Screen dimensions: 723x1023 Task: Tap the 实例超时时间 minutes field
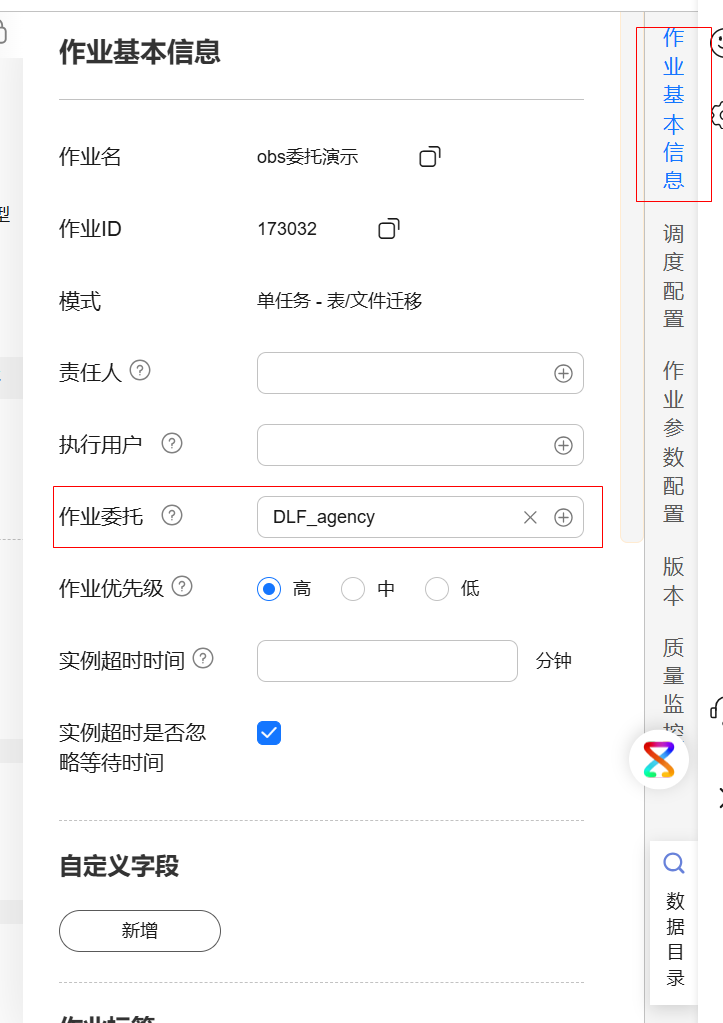[387, 661]
